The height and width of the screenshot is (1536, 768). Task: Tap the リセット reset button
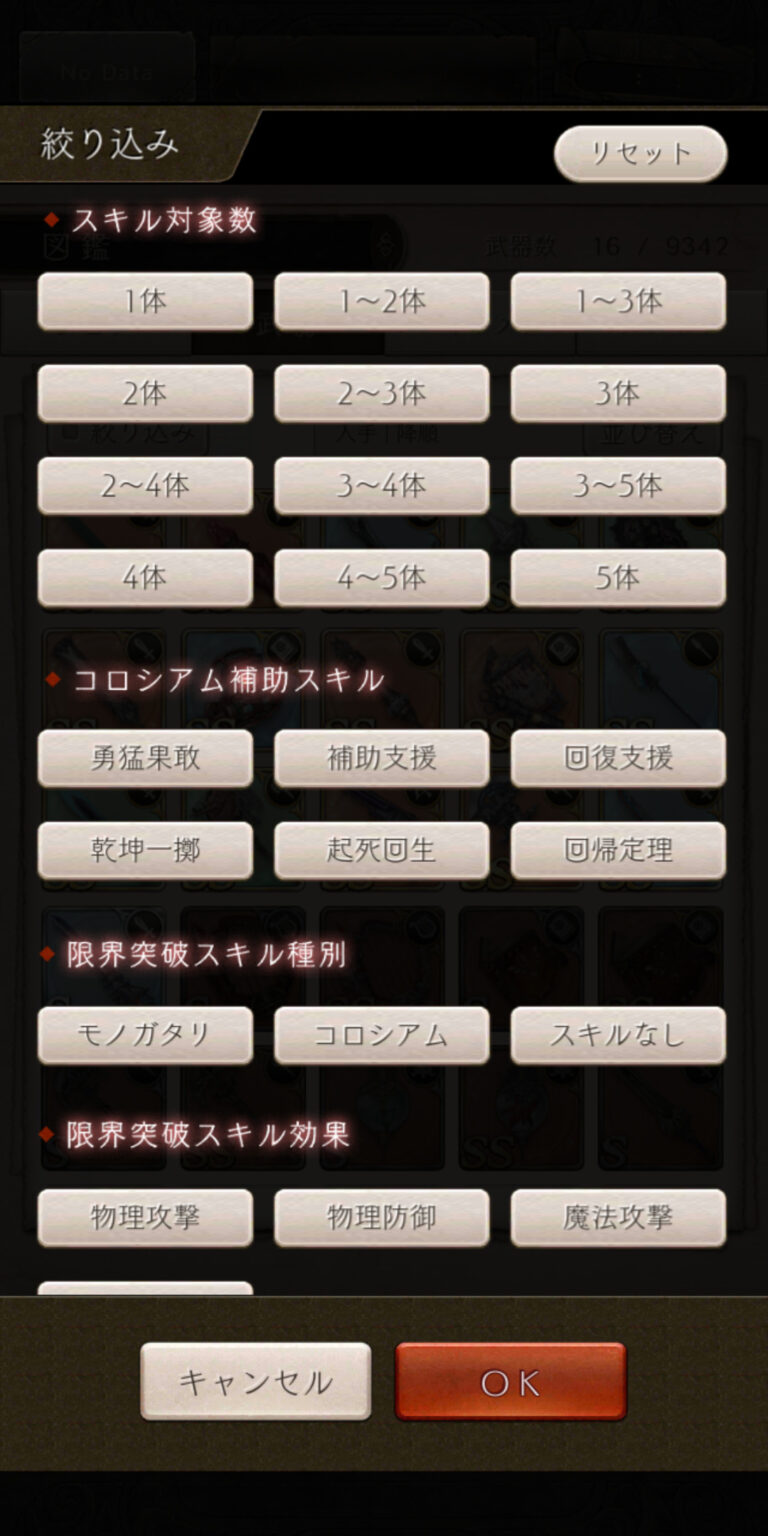click(640, 153)
